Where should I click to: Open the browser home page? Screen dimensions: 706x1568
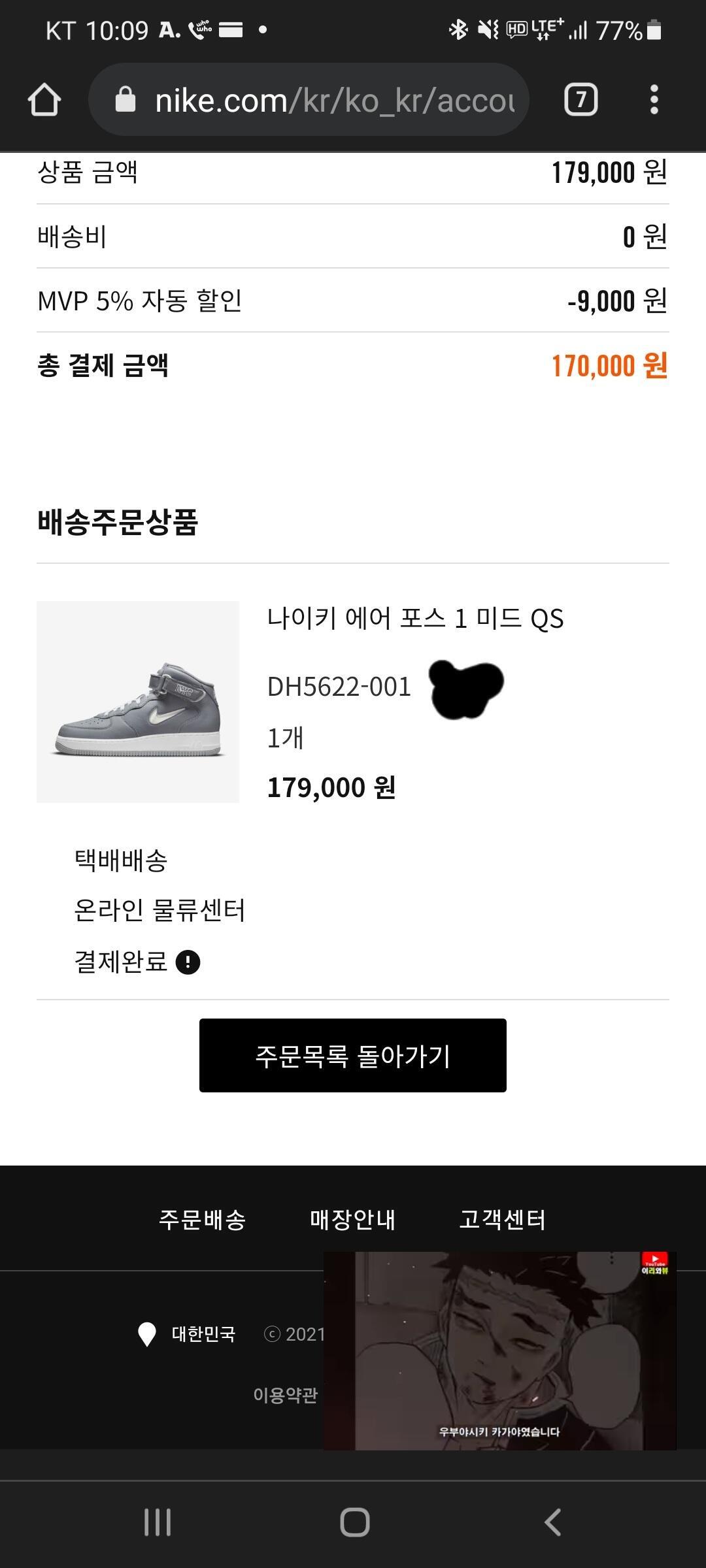pyautogui.click(x=44, y=100)
